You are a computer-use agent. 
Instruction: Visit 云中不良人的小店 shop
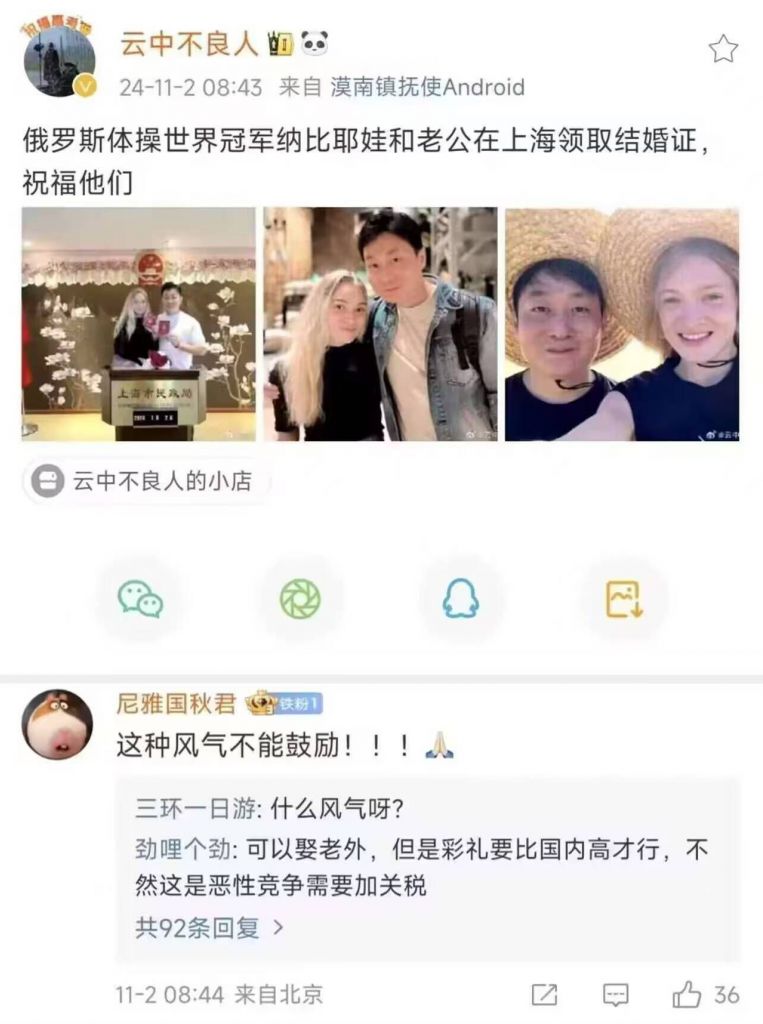click(146, 481)
